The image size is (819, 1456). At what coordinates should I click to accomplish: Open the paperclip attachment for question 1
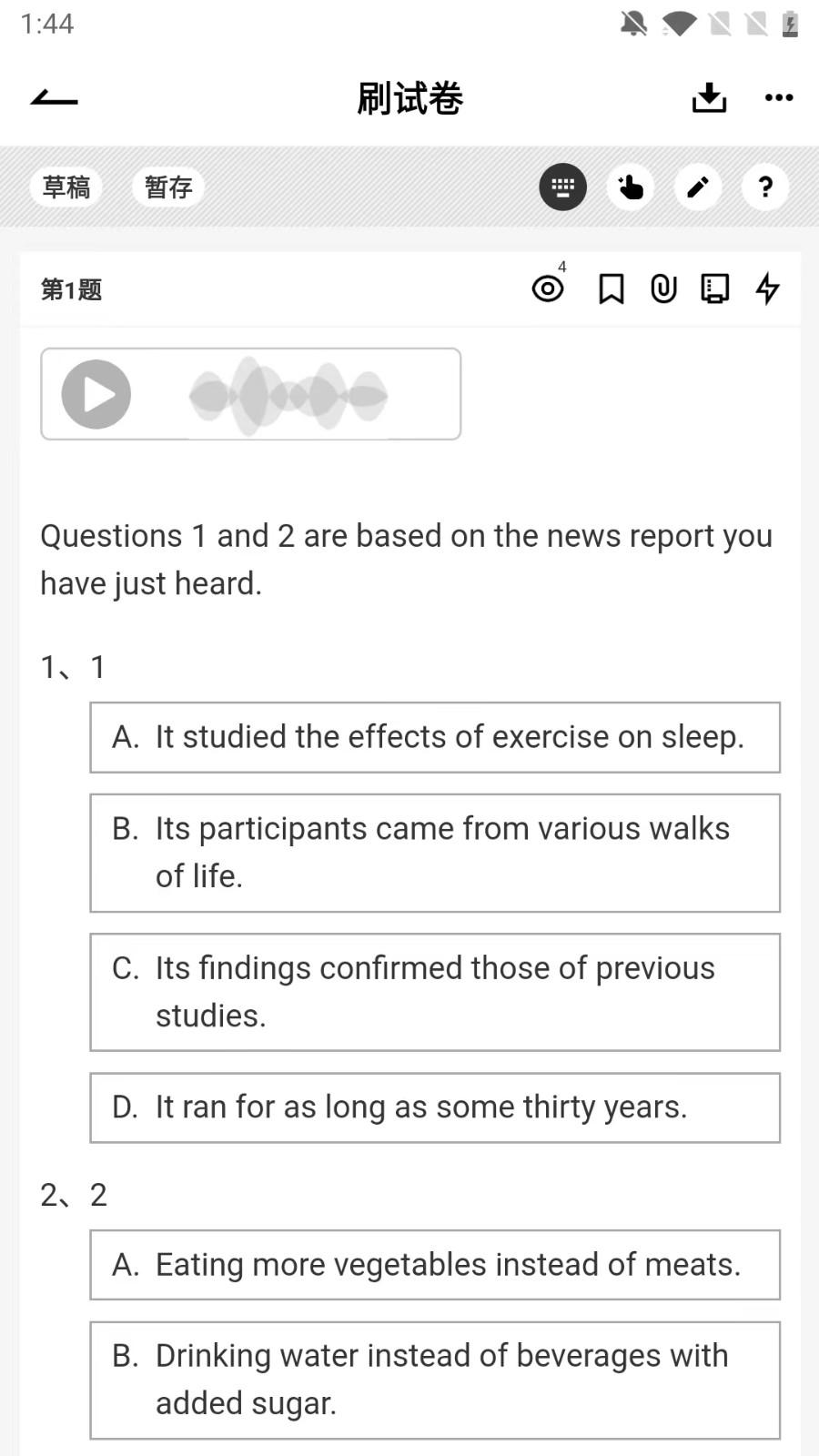[x=662, y=288]
